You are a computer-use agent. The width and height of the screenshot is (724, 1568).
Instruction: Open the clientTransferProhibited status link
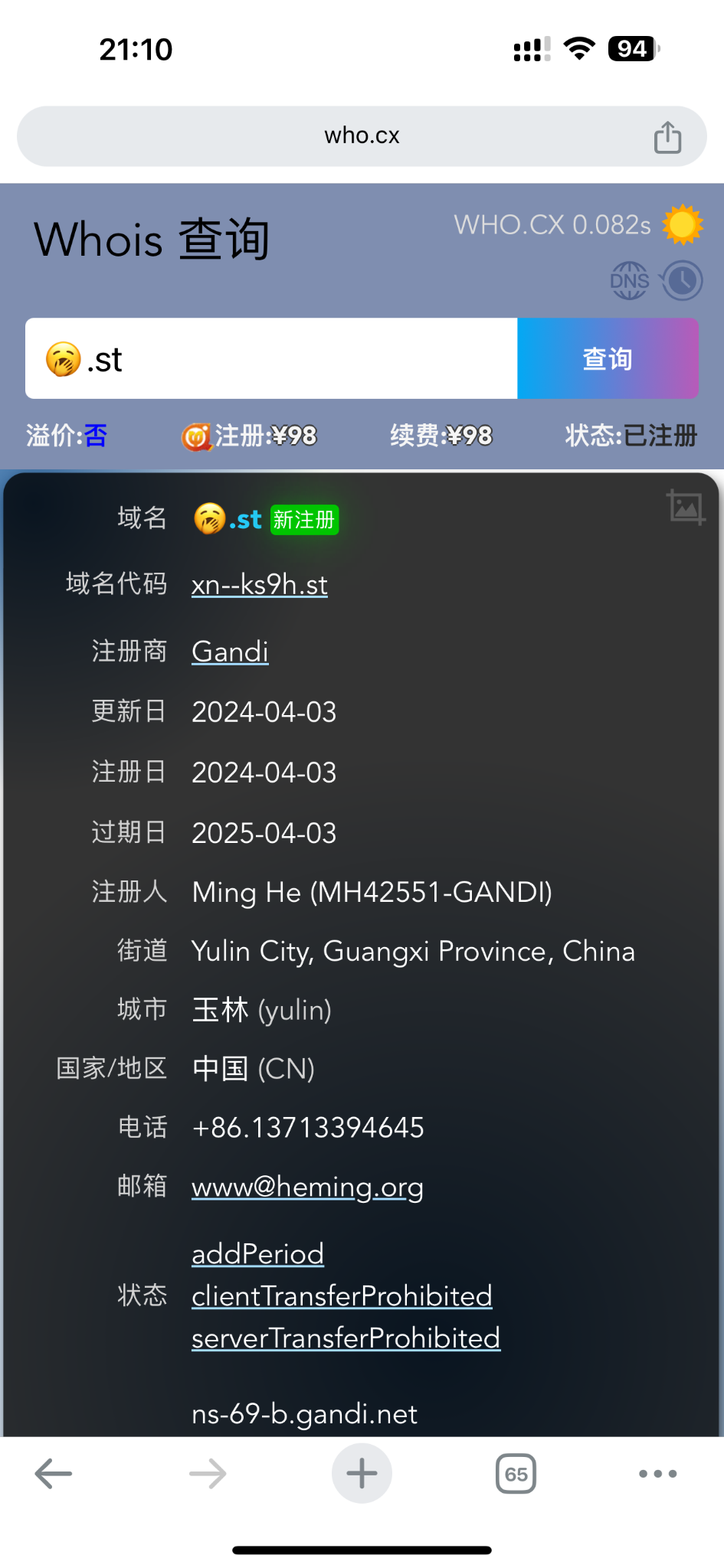[x=342, y=1296]
